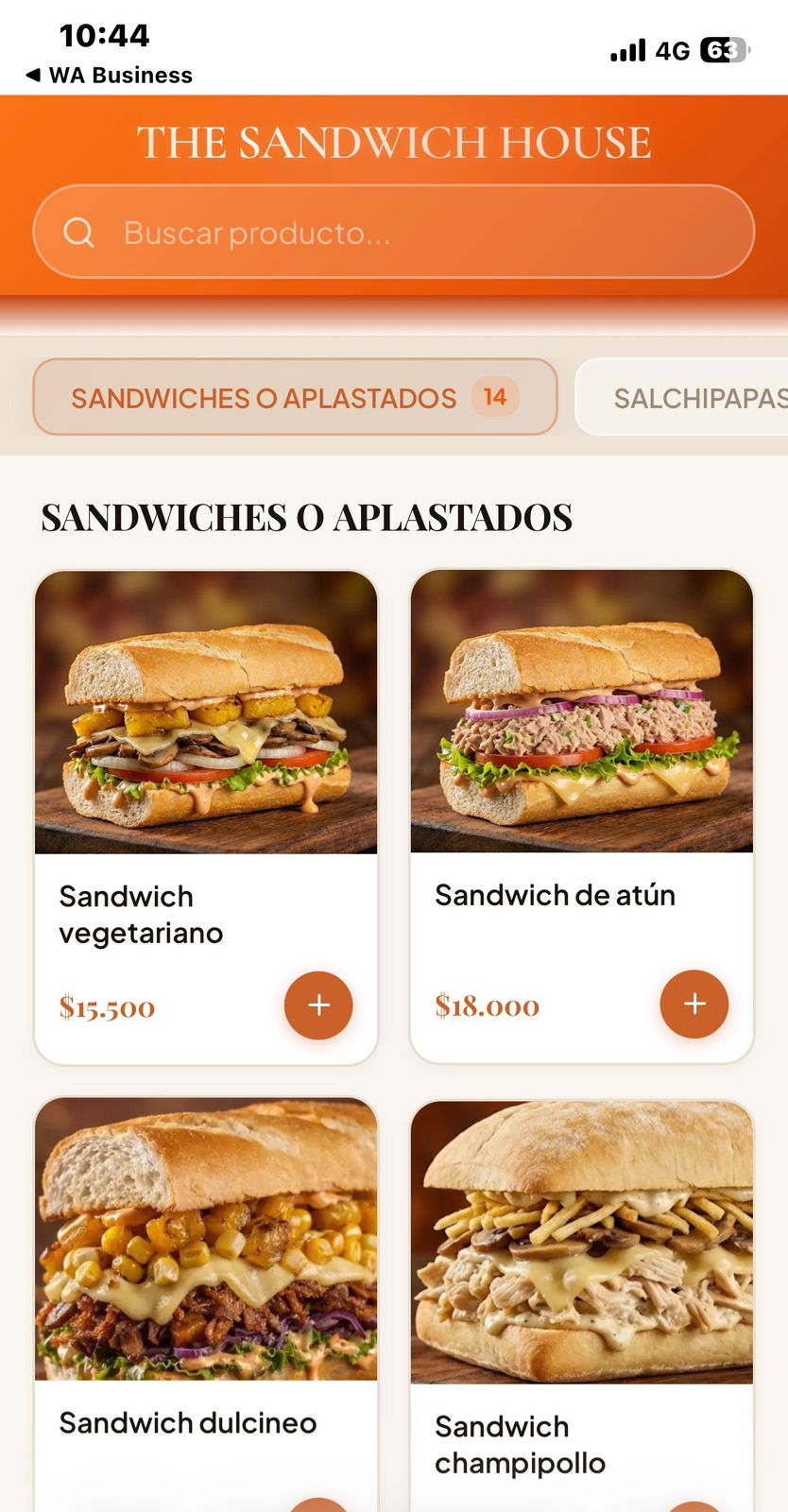The image size is (788, 1512).
Task: Select the Sandwich champipollo item
Action: [581, 1304]
